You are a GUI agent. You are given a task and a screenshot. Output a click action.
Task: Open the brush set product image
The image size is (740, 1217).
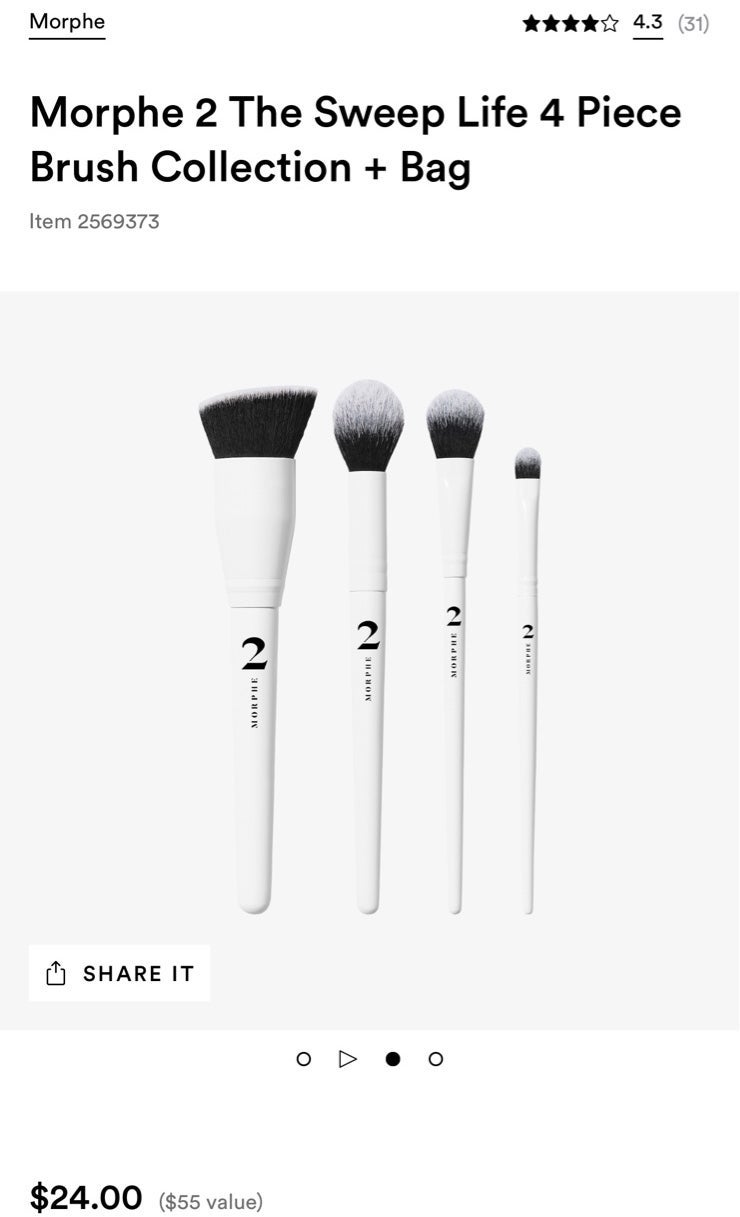click(370, 650)
